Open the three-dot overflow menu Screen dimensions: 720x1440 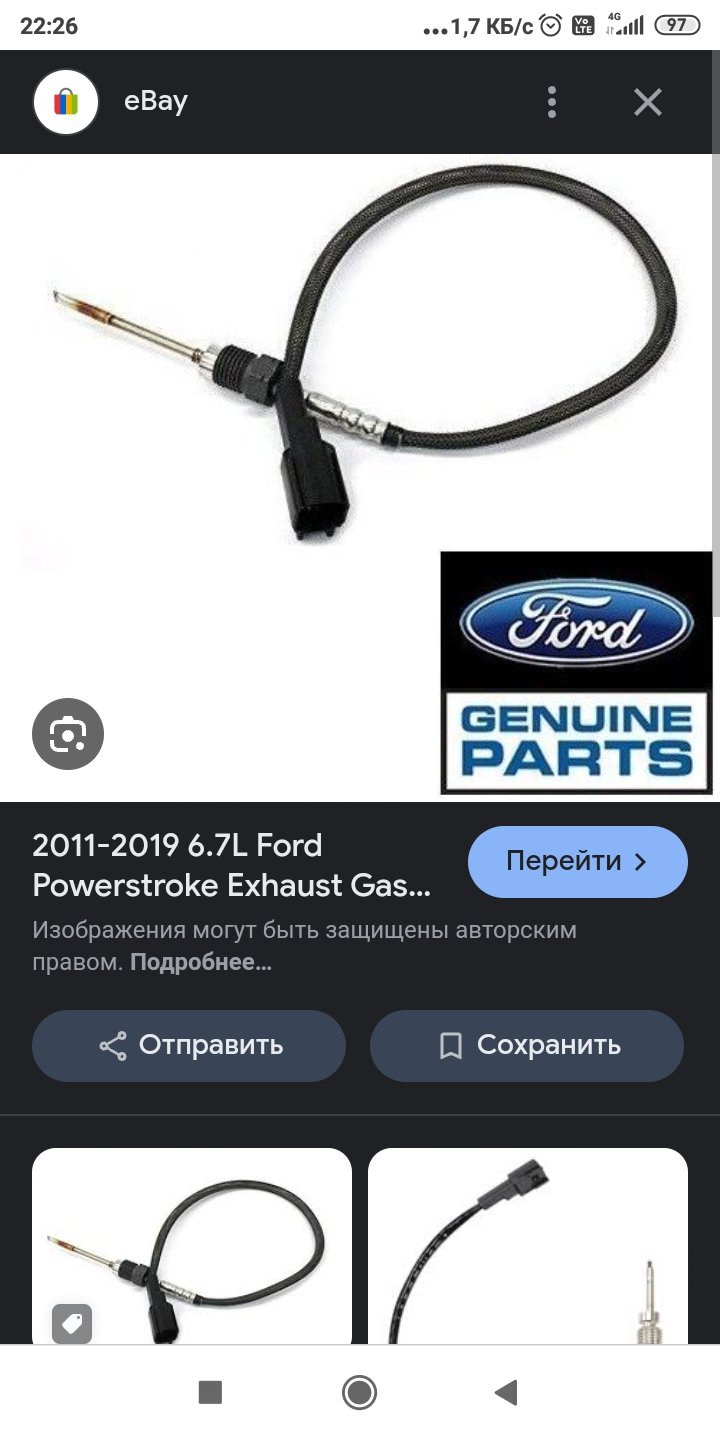552,102
